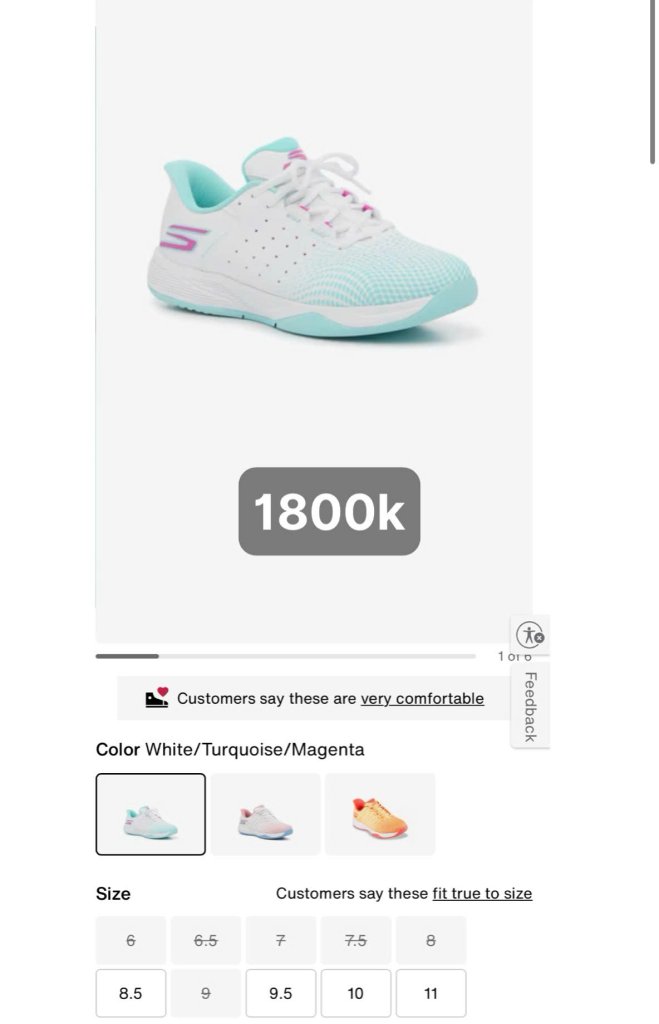Image resolution: width=659 pixels, height=1024 pixels.
Task: Select size 11
Action: pos(431,993)
